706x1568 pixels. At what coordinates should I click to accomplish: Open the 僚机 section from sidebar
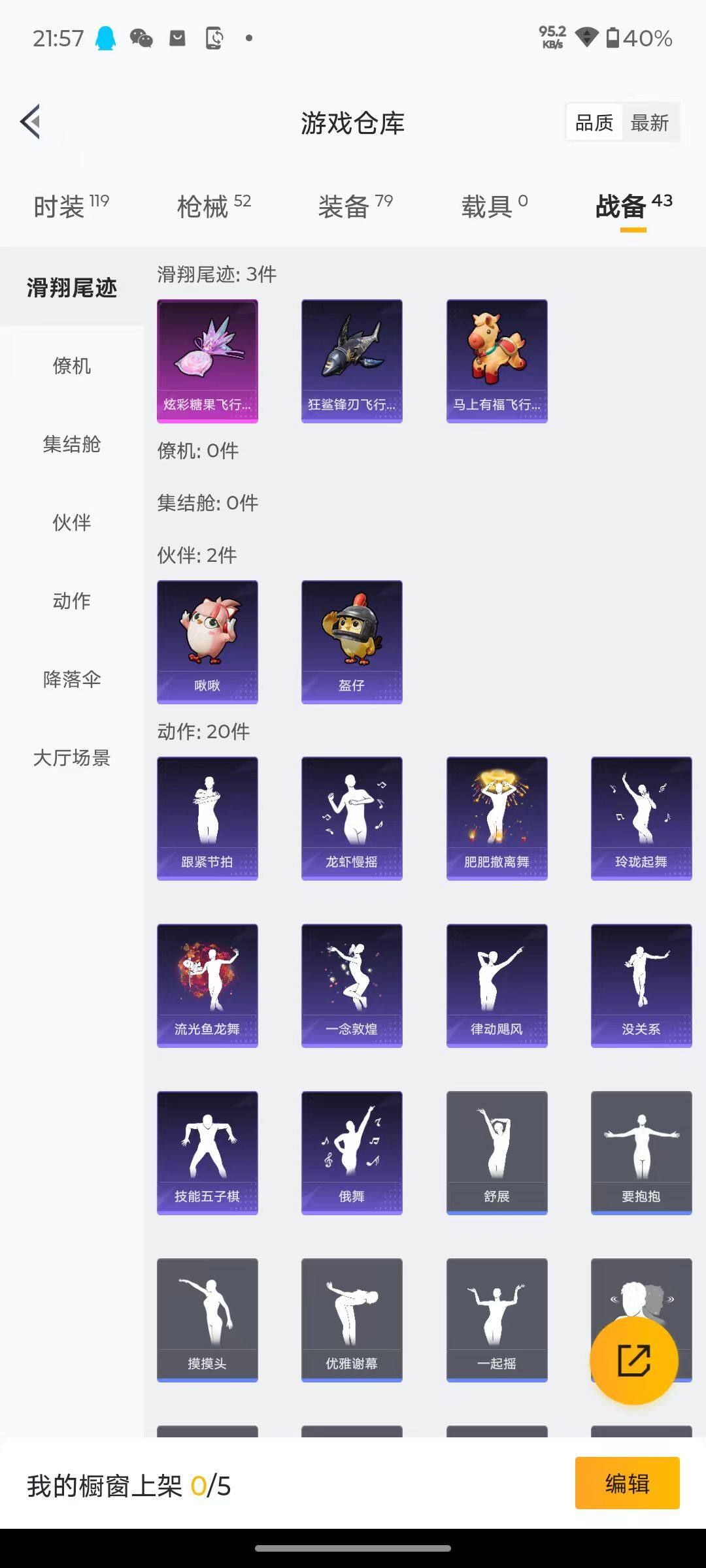[71, 366]
